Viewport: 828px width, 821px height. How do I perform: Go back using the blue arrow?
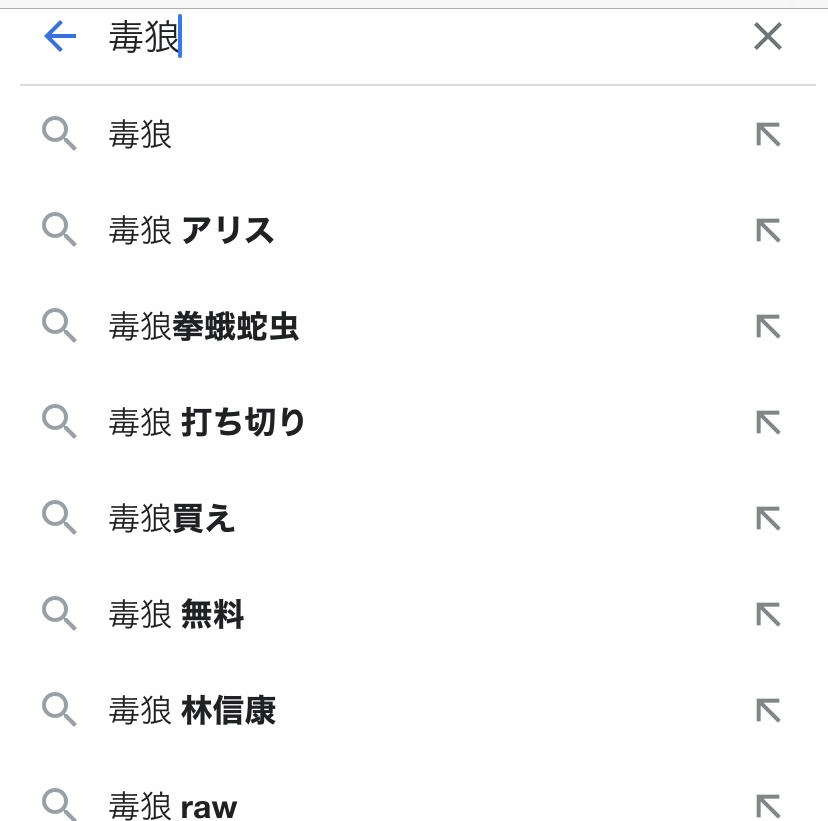click(60, 38)
